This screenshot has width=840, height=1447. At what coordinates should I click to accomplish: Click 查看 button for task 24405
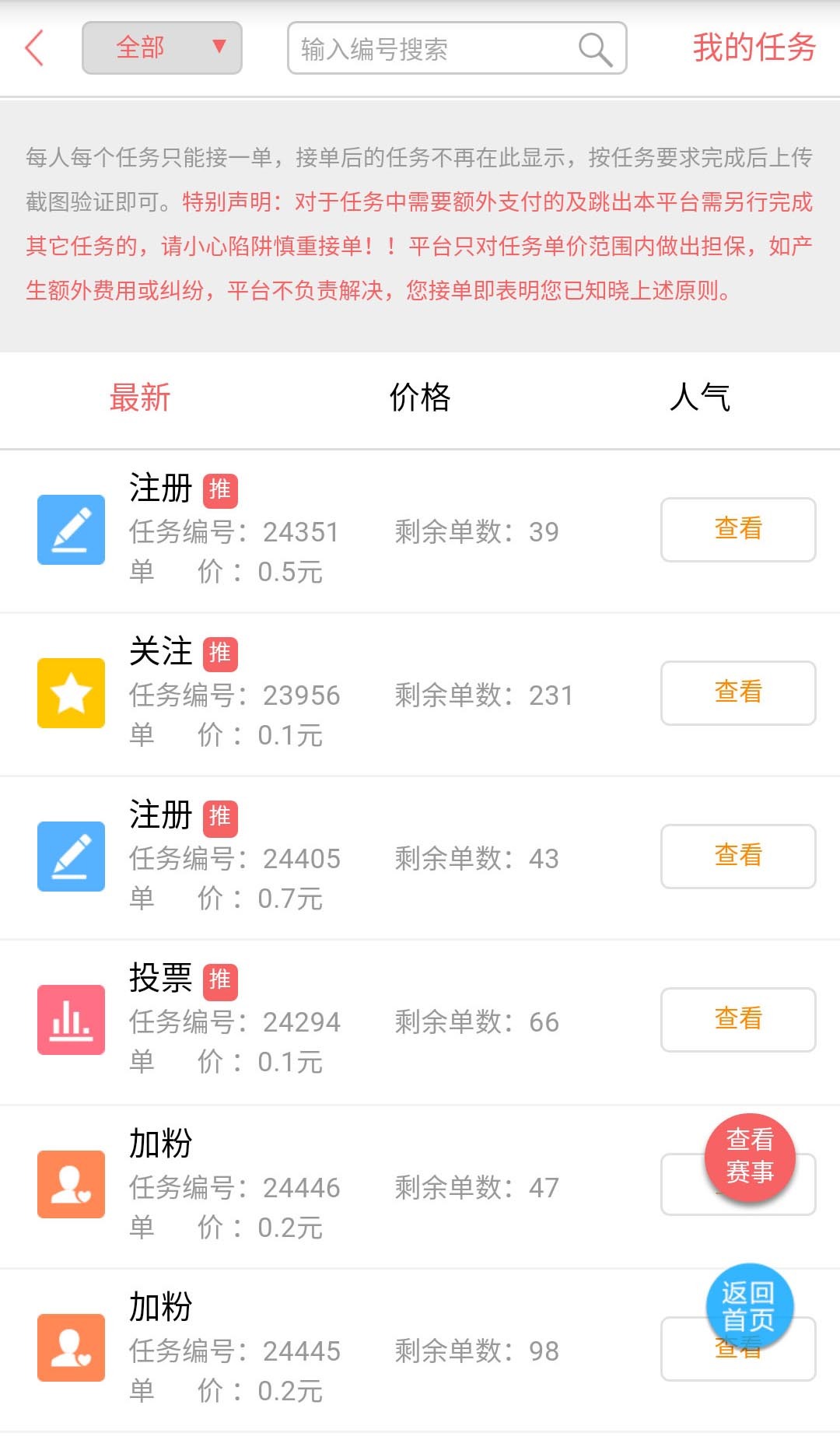coord(737,857)
